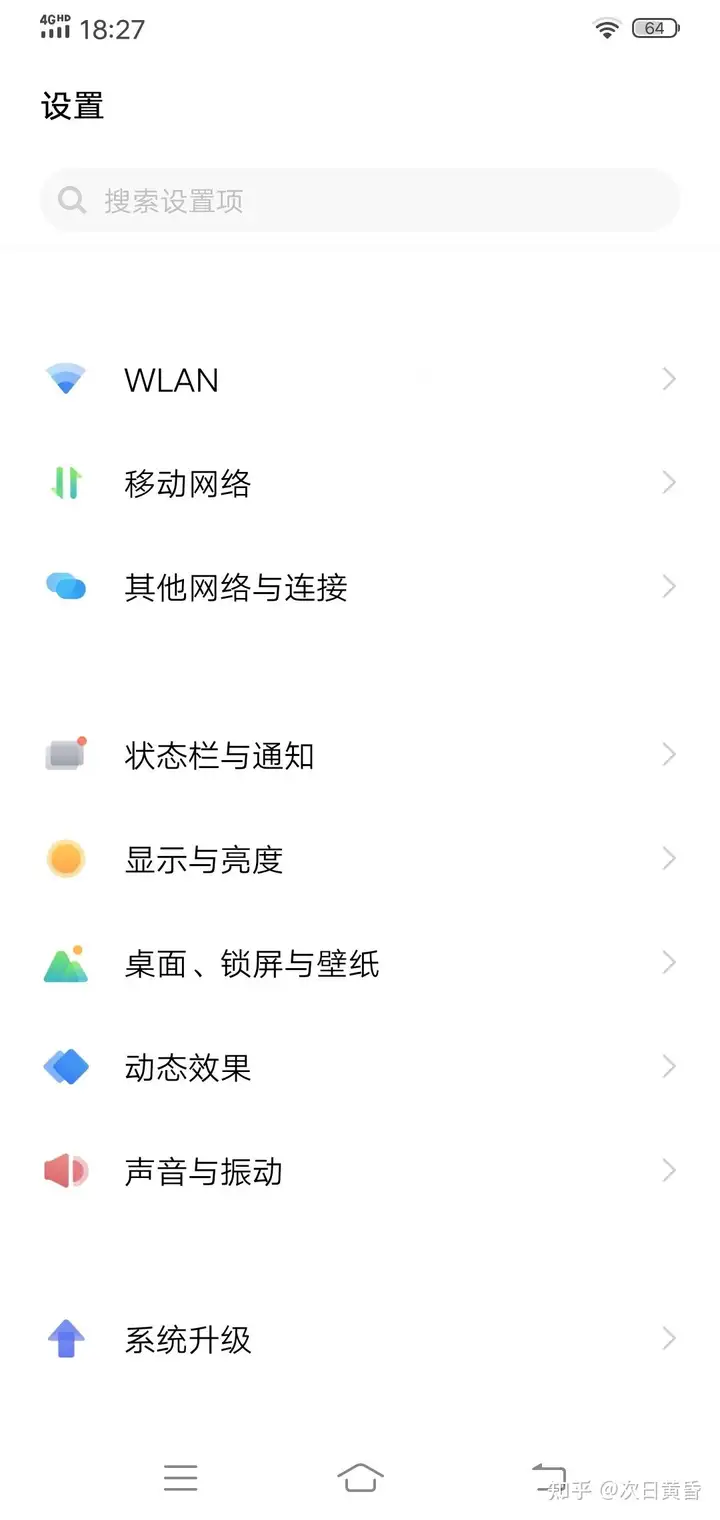The image size is (720, 1520).
Task: Open WLAN settings
Action: click(360, 380)
